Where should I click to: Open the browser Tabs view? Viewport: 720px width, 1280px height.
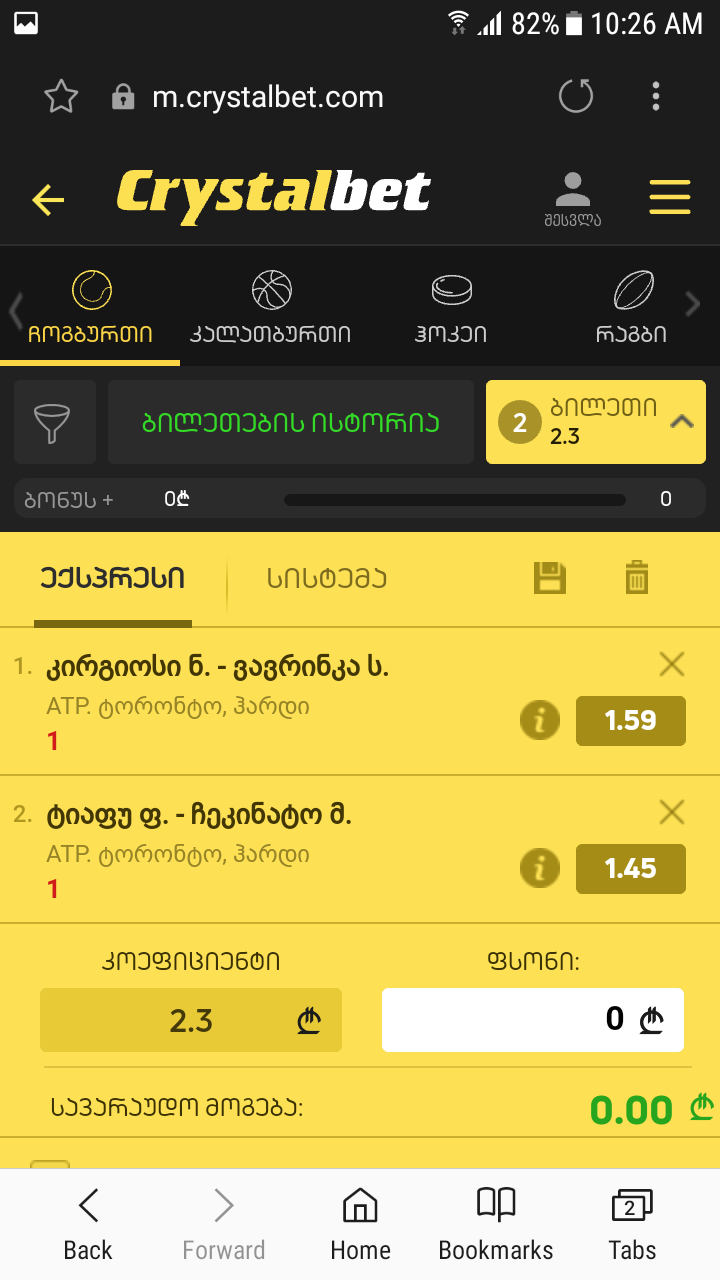pos(631,1224)
